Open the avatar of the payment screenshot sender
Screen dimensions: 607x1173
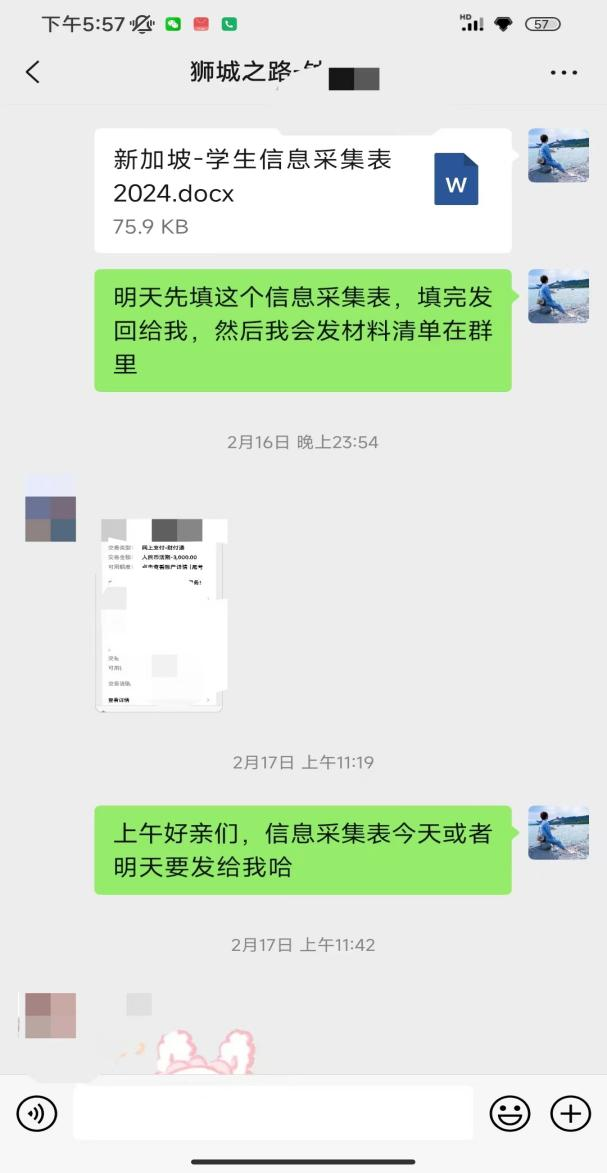pos(50,508)
